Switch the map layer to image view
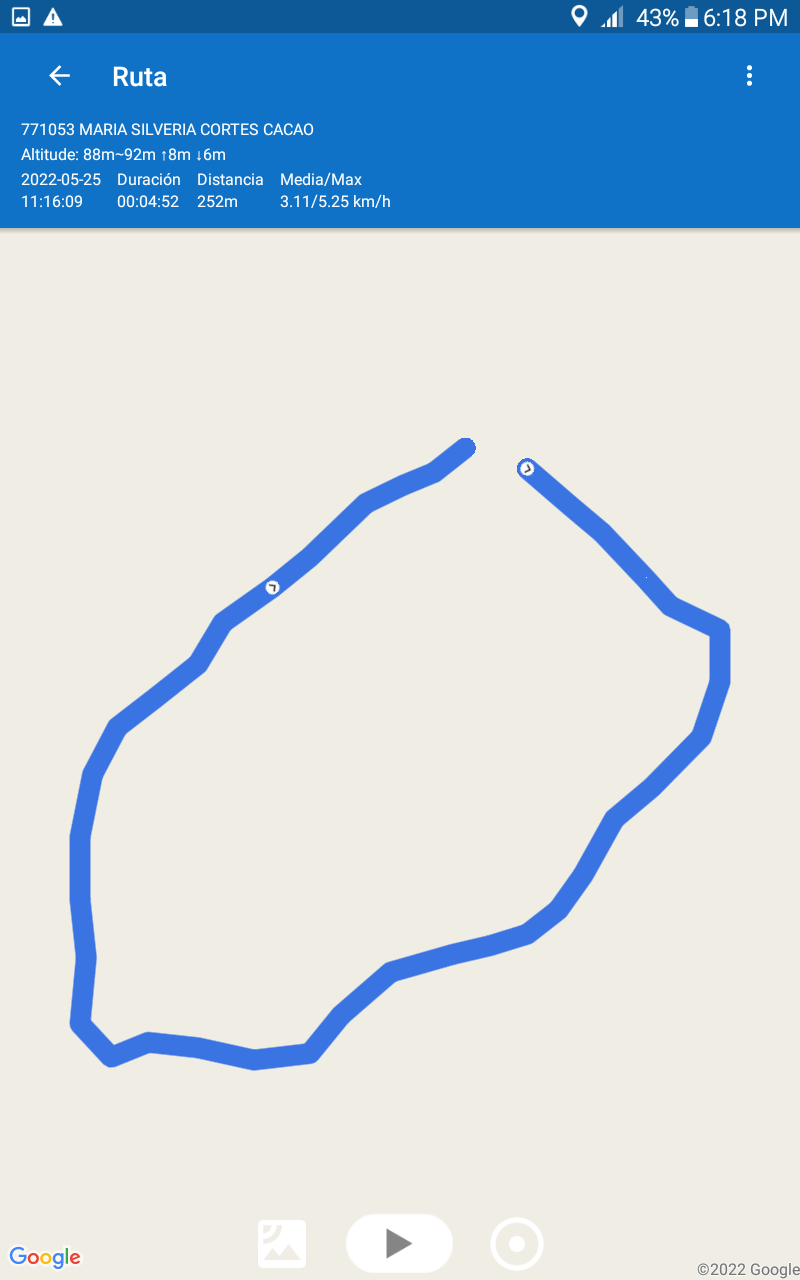This screenshot has height=1280, width=800. tap(282, 1244)
